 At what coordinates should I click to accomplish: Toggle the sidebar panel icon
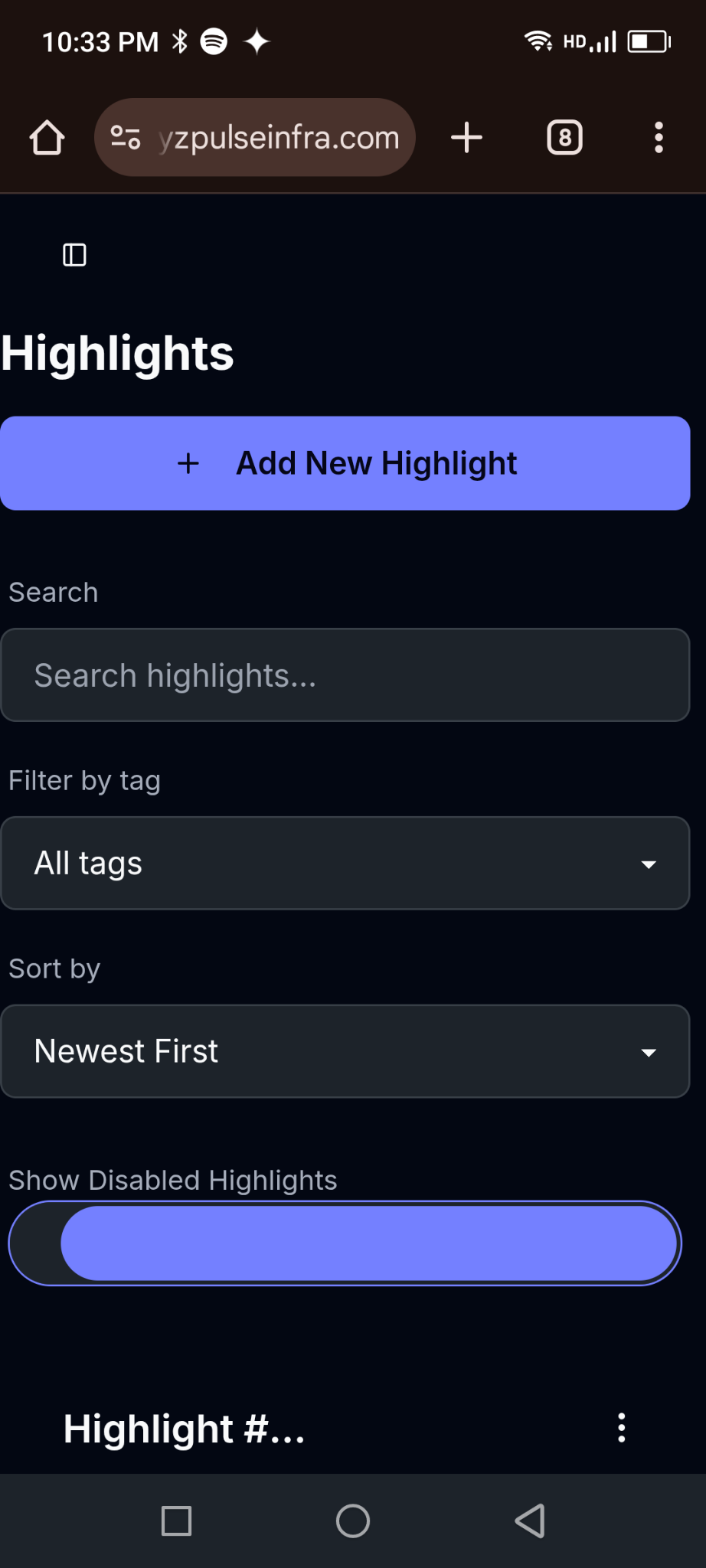point(74,255)
